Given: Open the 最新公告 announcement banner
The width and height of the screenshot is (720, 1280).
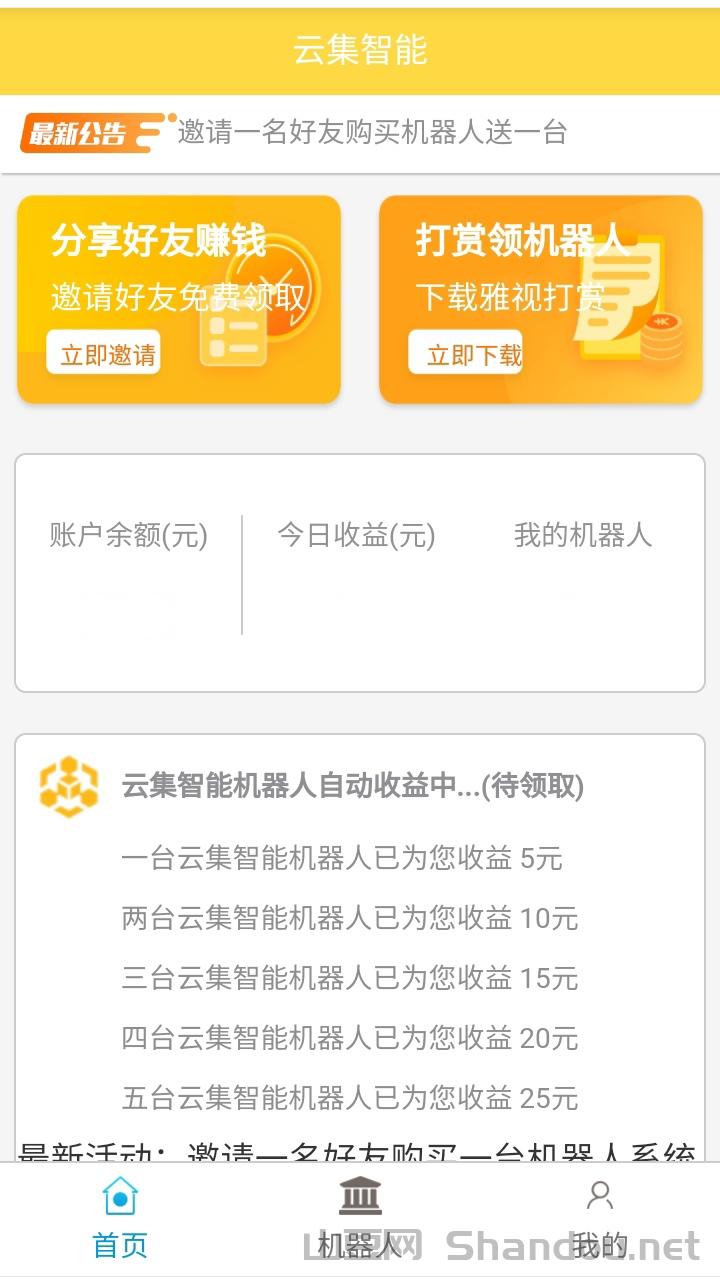Looking at the screenshot, I should pos(360,132).
